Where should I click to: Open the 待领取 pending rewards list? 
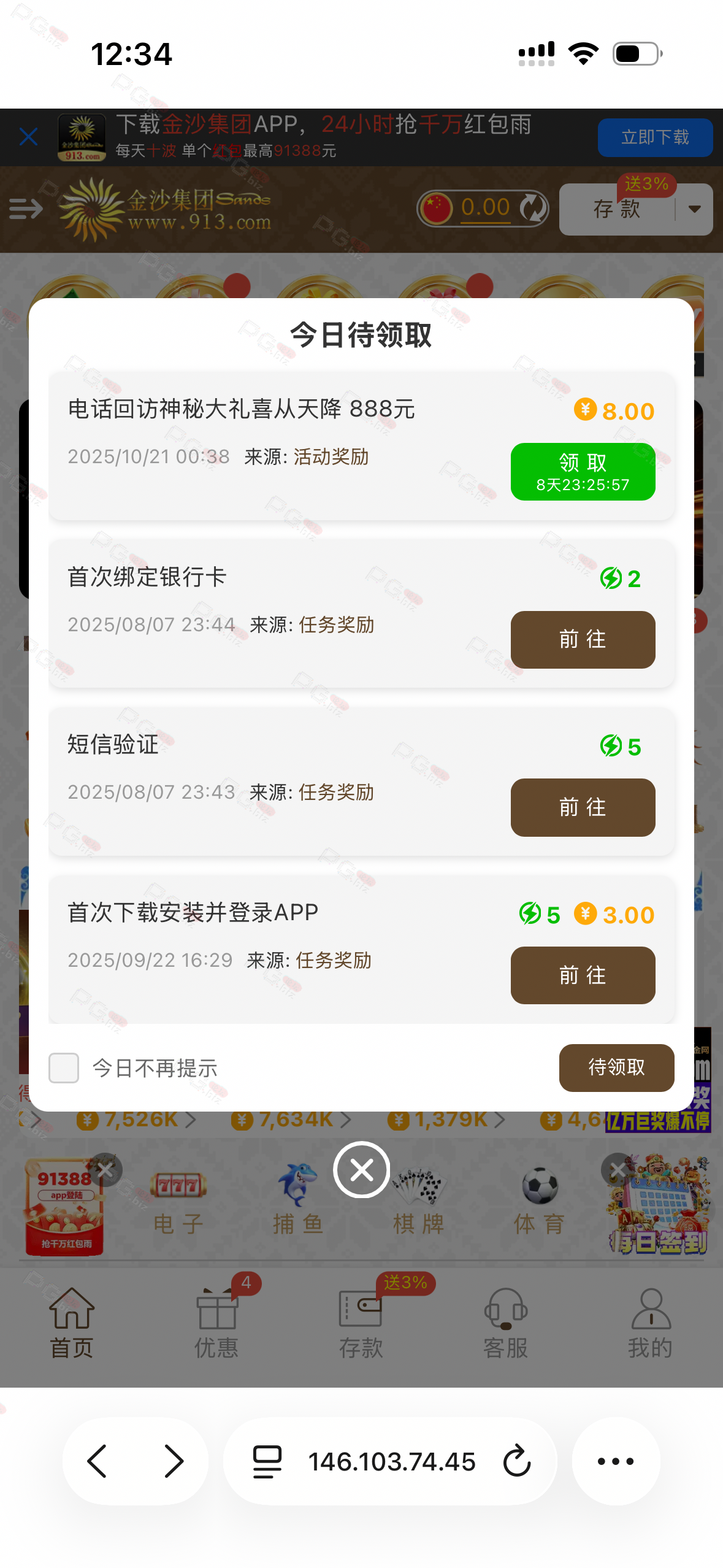click(x=616, y=1067)
